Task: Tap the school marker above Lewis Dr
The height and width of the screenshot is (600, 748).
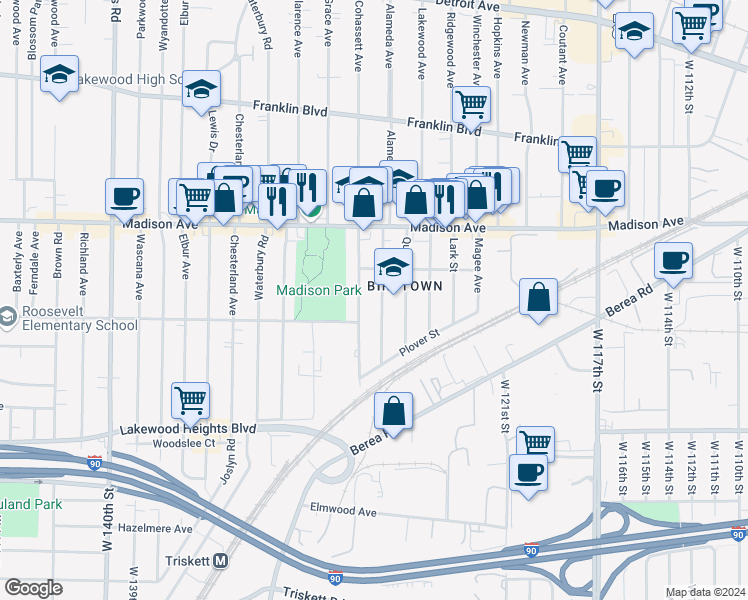Action: coord(201,92)
